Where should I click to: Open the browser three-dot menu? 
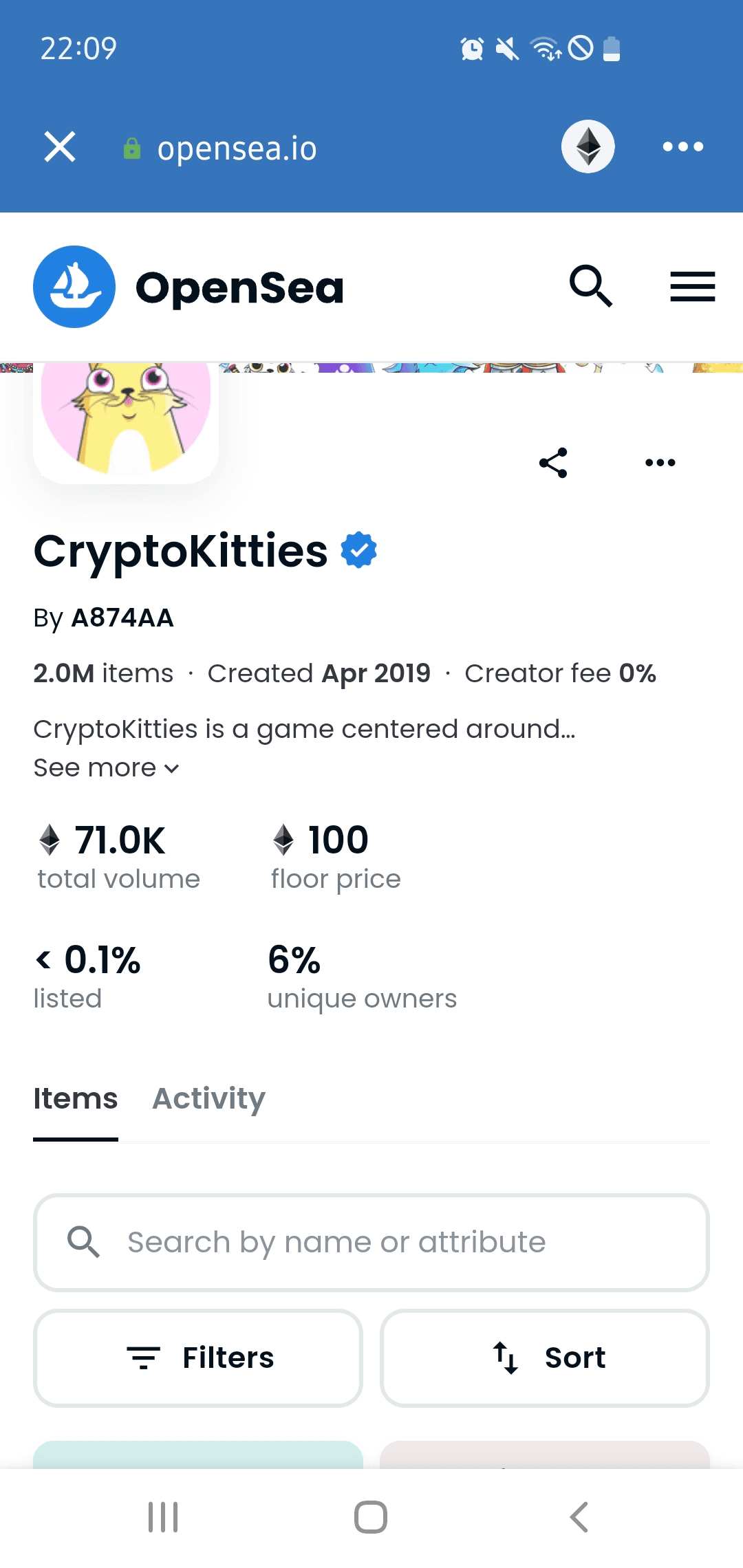pyautogui.click(x=682, y=146)
